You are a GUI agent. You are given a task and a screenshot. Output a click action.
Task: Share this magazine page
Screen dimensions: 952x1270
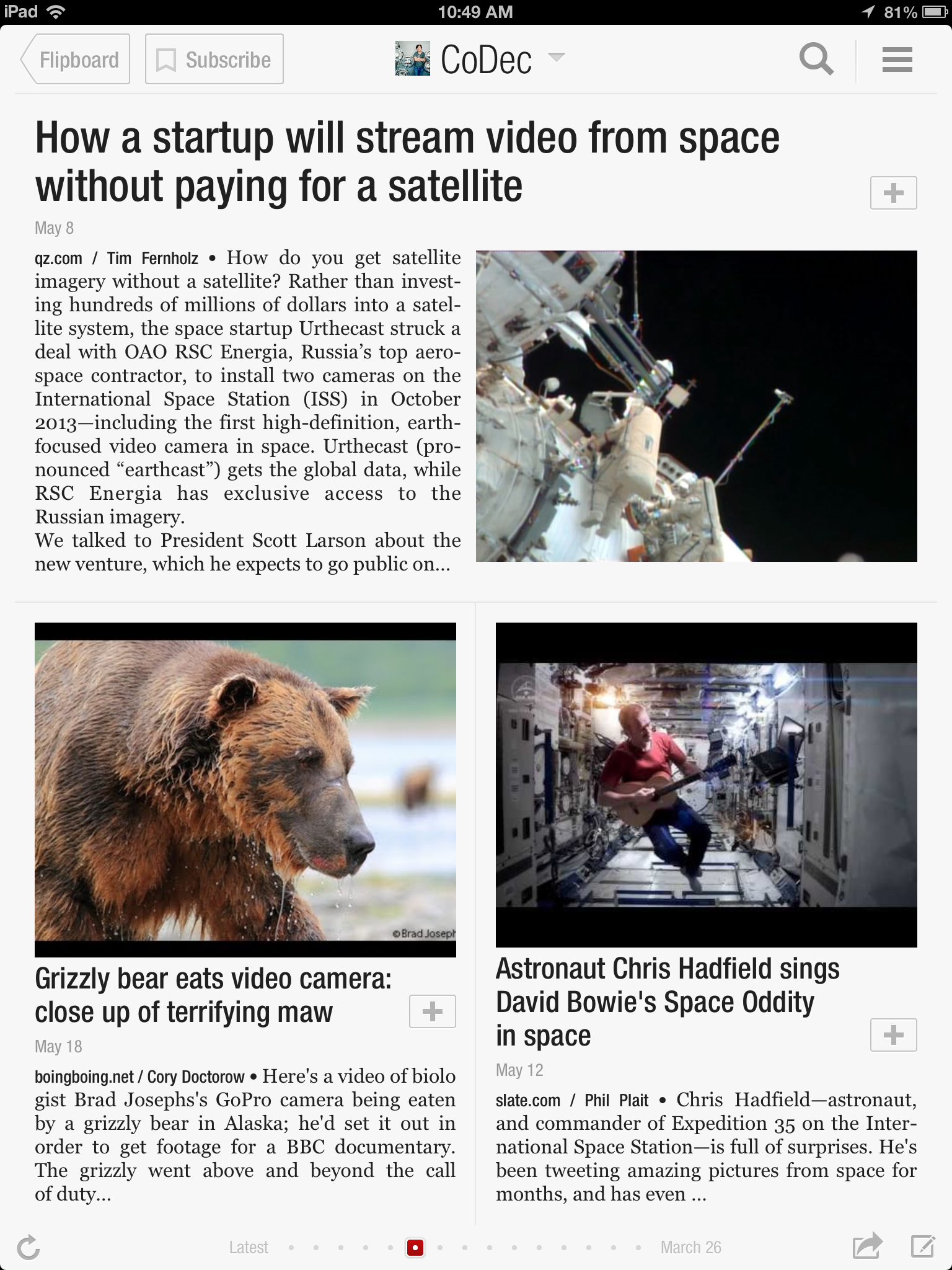pyautogui.click(x=867, y=1245)
